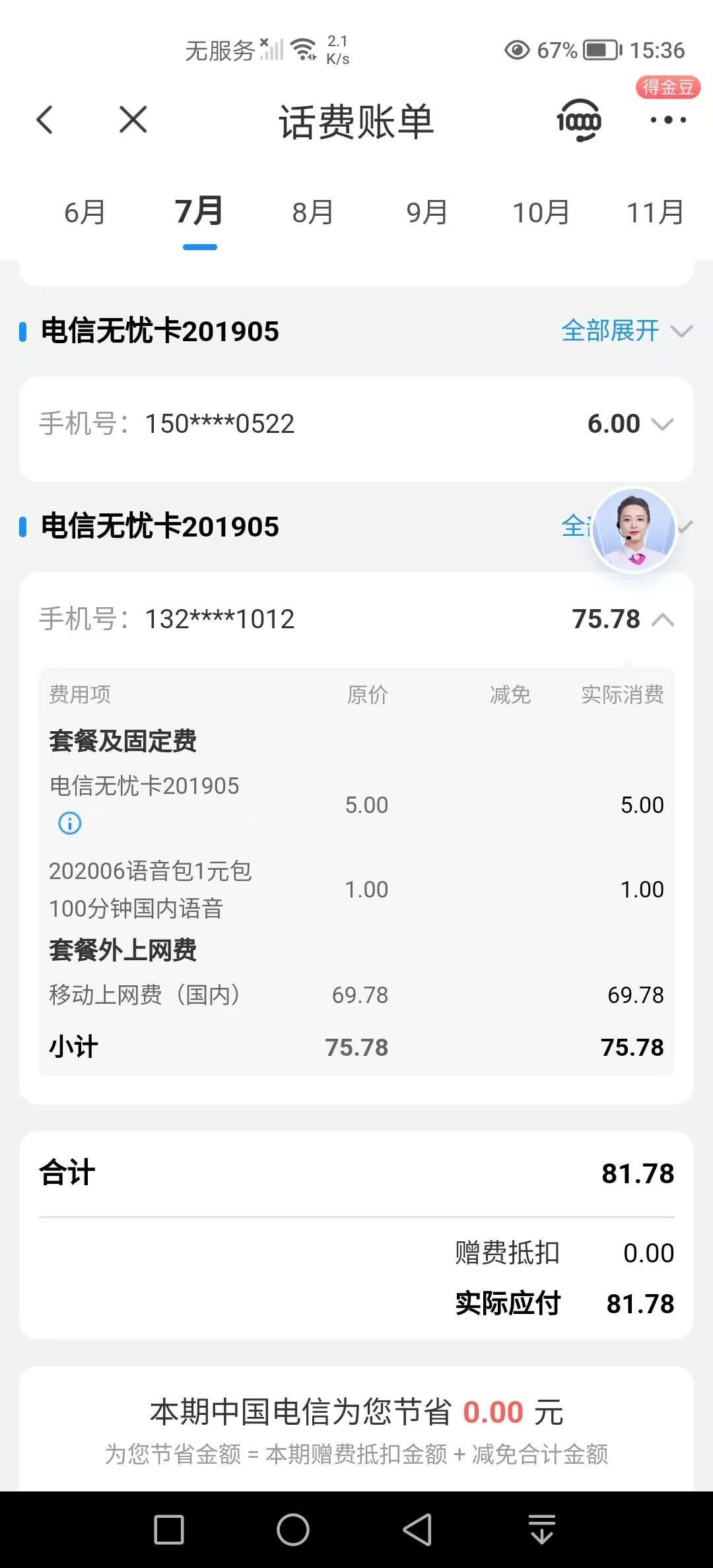Collapse the 132****1012 bill details
The height and width of the screenshot is (1568, 713).
point(663,620)
